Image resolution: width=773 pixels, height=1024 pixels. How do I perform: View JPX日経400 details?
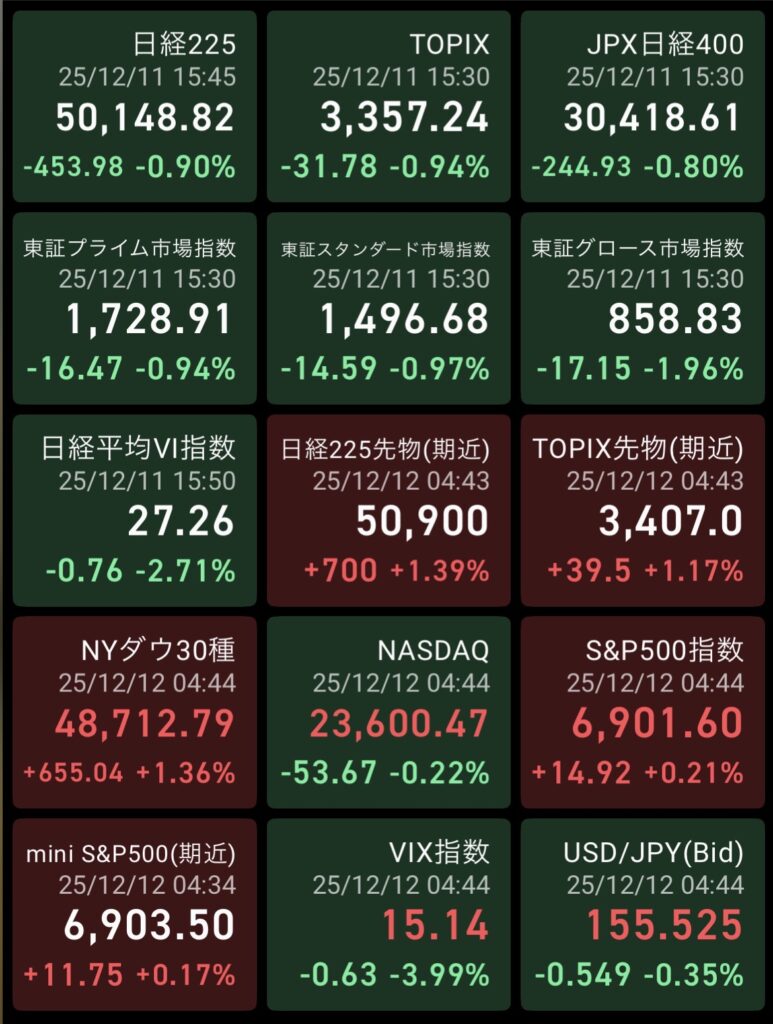click(x=643, y=106)
